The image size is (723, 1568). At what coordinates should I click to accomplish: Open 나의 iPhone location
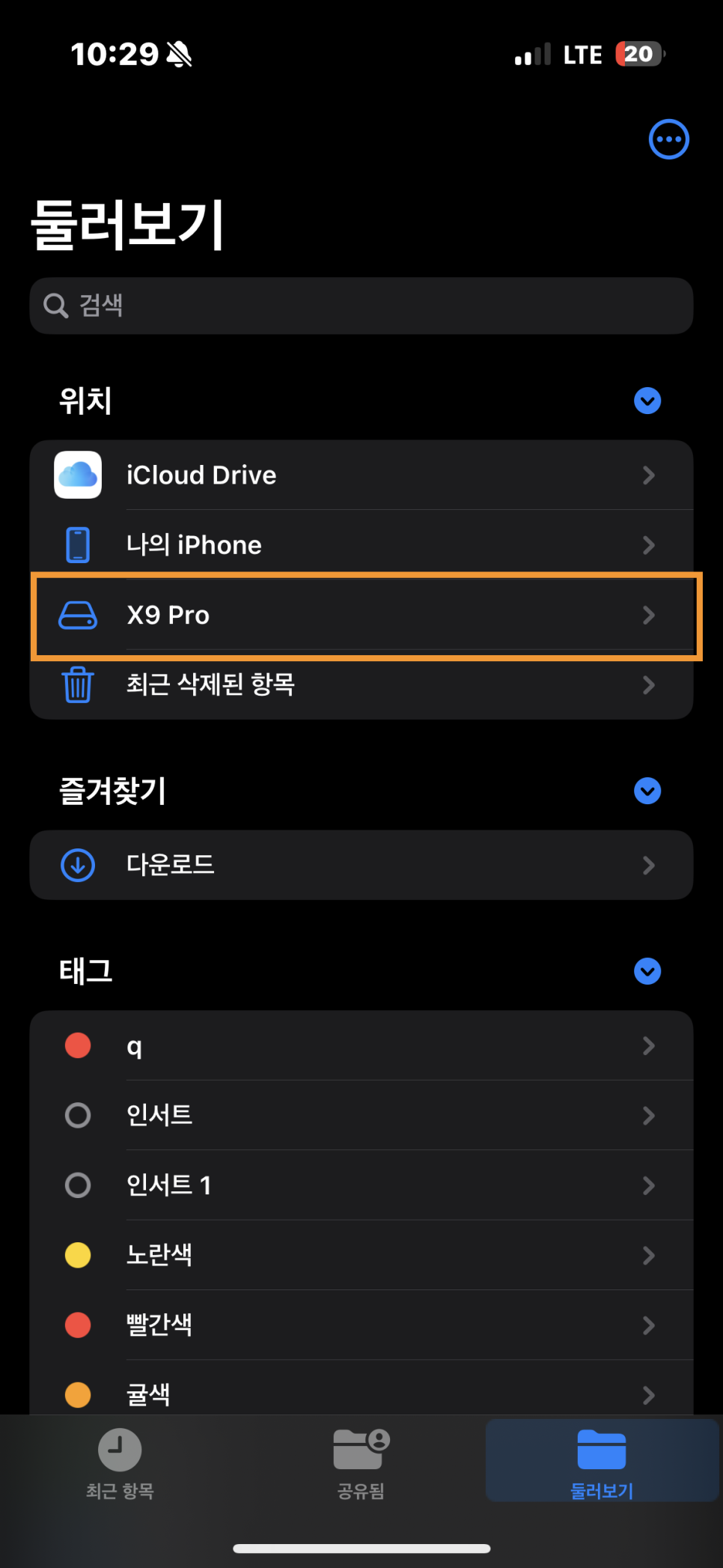(361, 544)
